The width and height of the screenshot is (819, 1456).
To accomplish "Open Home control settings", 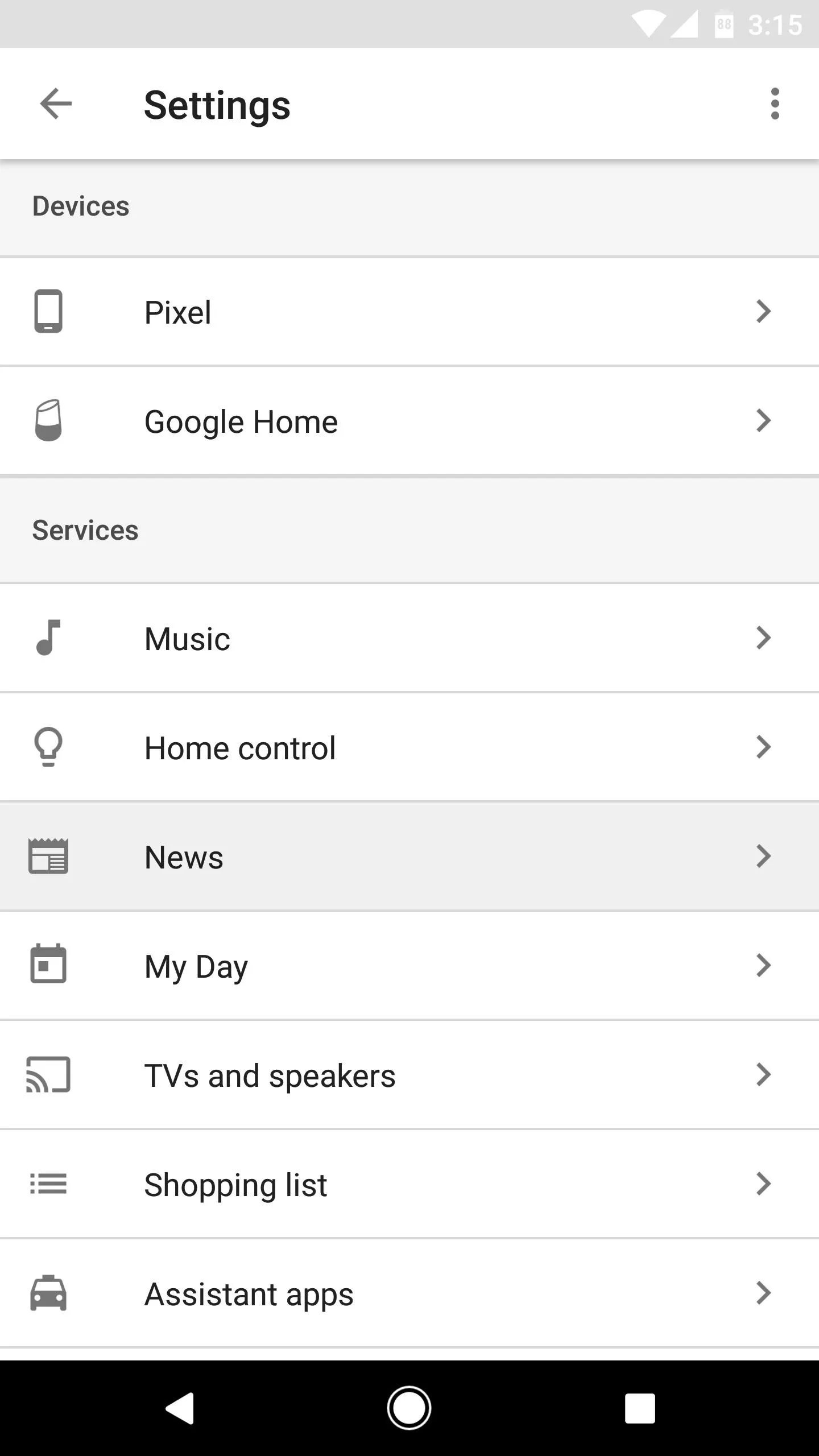I will pos(409,747).
